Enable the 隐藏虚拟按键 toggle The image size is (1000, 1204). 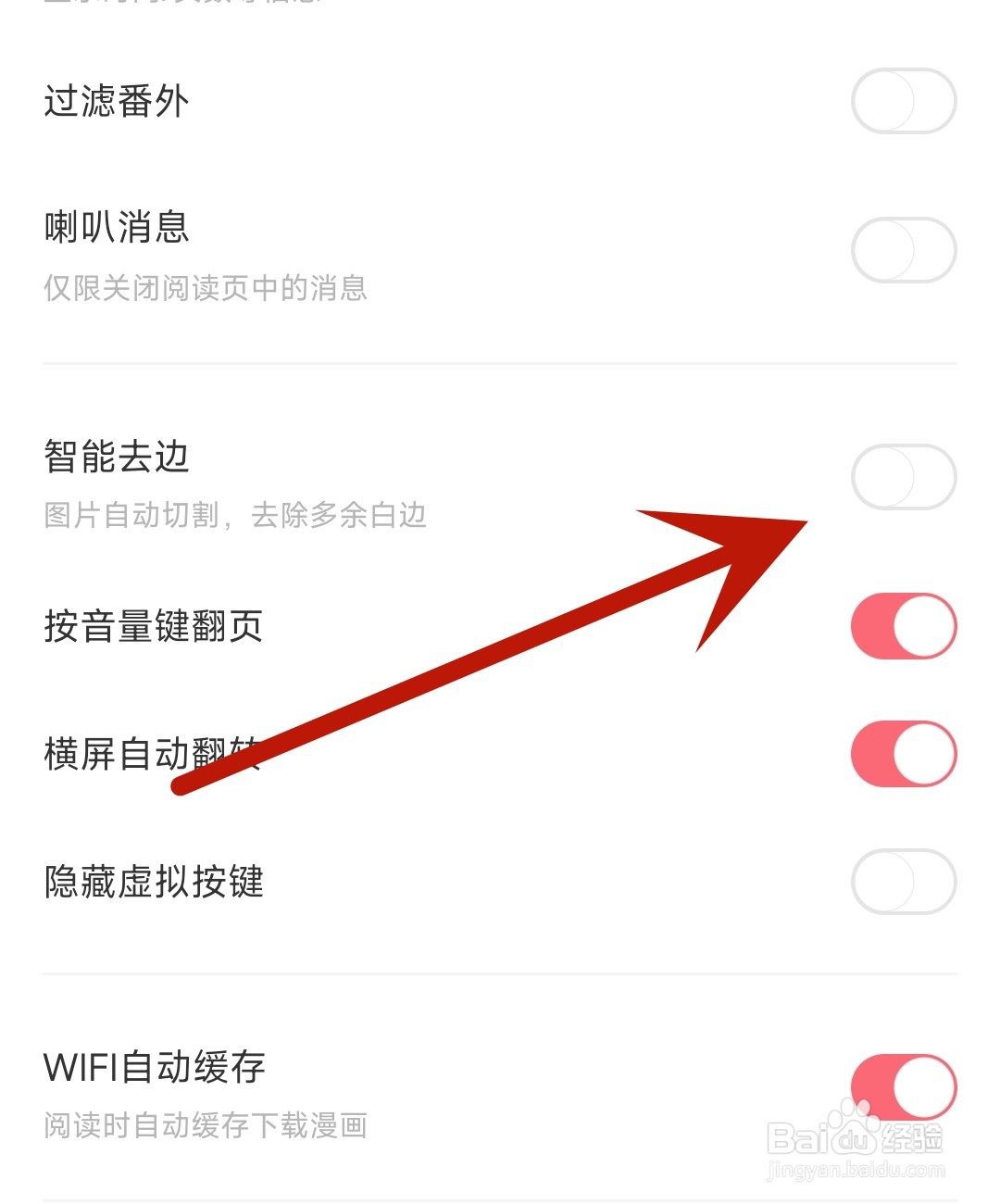click(903, 883)
